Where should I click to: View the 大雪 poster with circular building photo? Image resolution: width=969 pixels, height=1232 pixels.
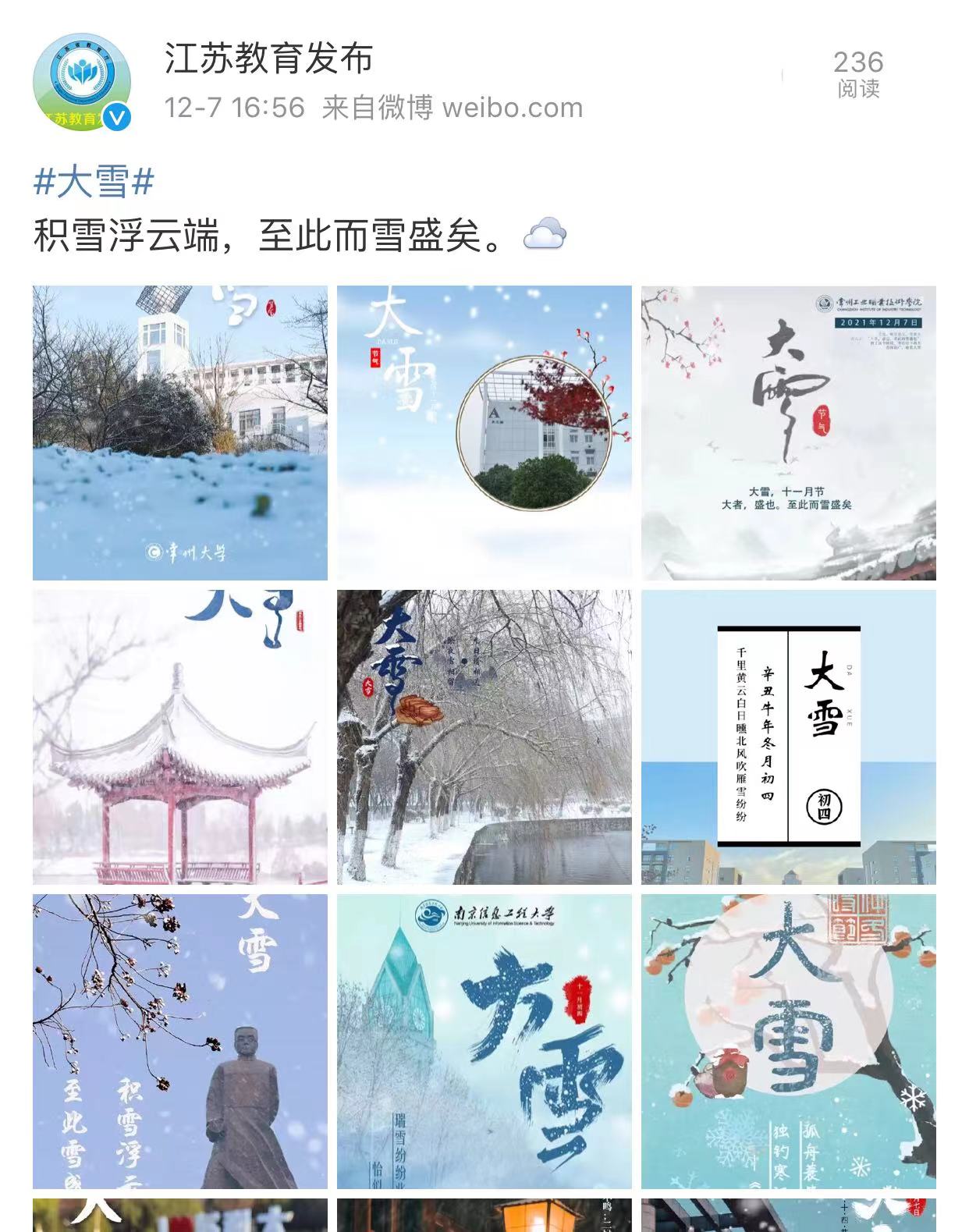(x=484, y=433)
